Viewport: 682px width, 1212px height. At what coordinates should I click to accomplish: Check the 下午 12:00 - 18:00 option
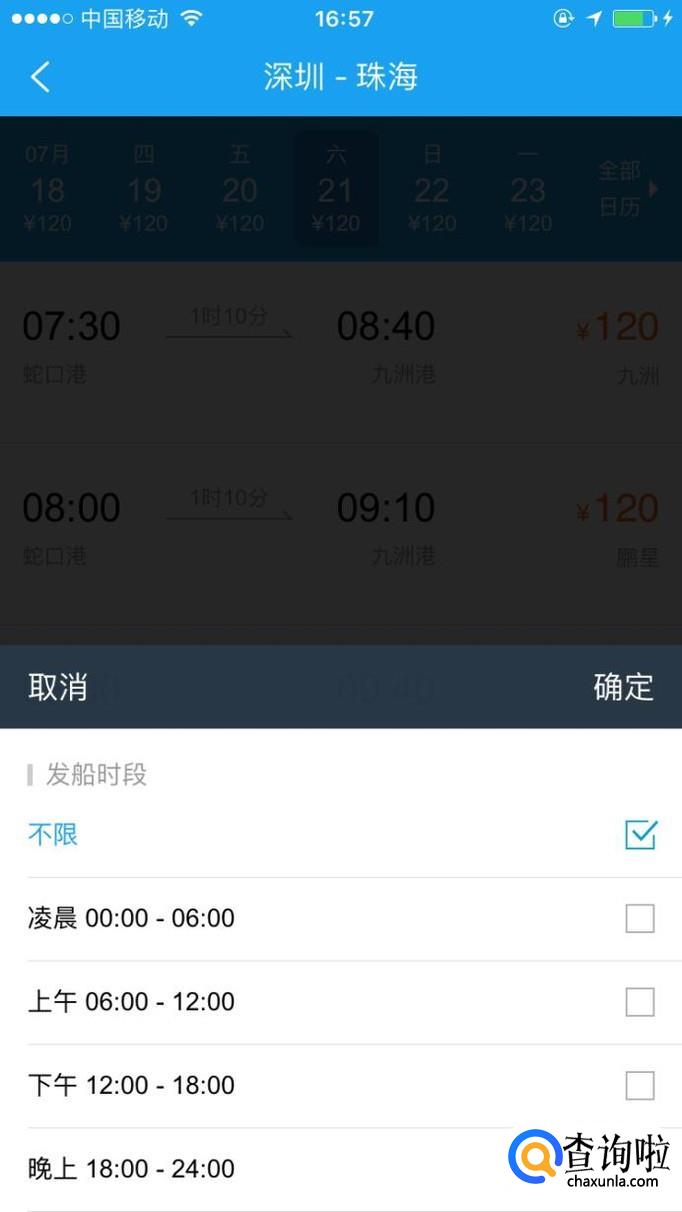[640, 1085]
